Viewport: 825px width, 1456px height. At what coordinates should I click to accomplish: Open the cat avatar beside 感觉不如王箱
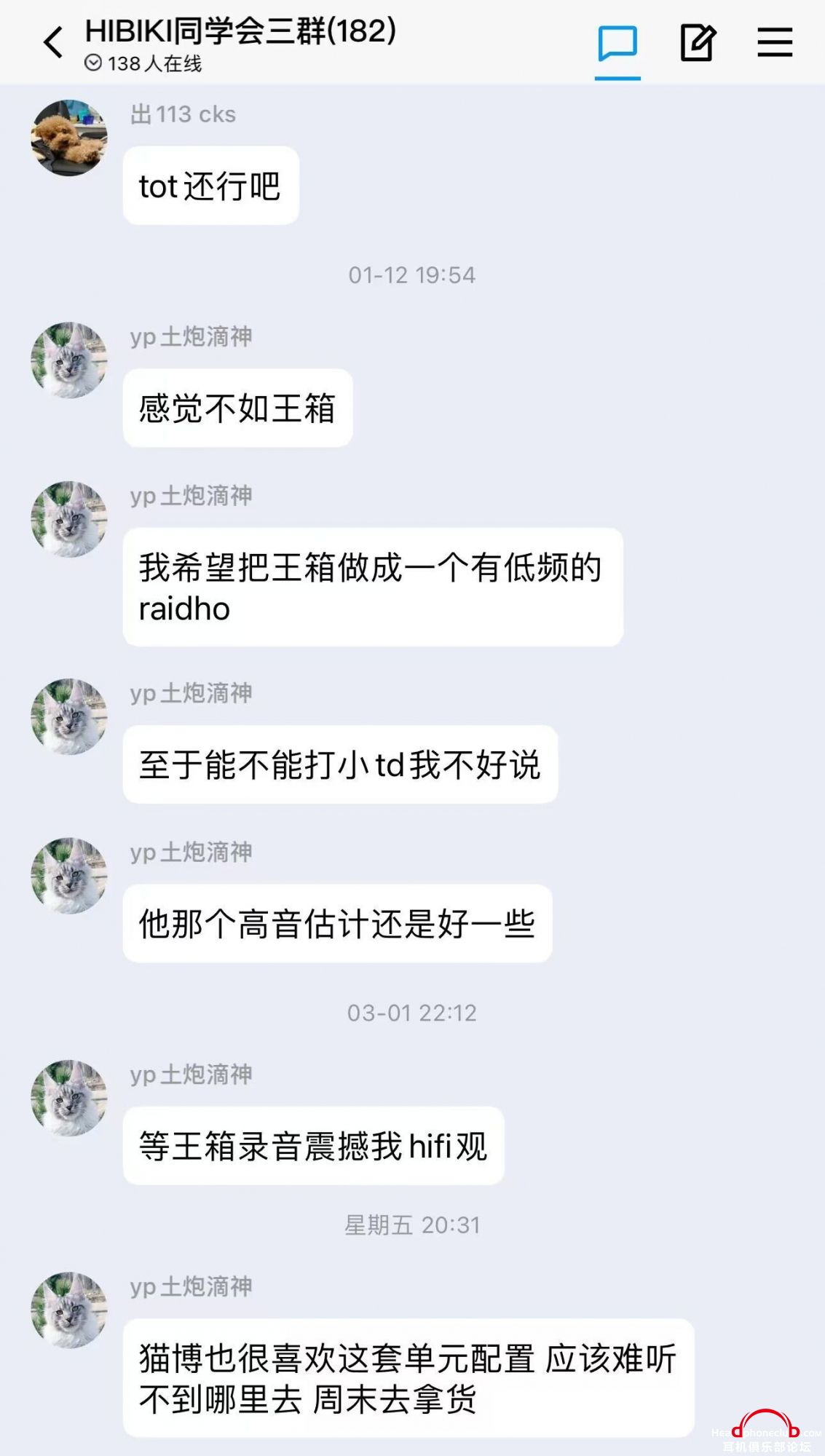click(69, 360)
